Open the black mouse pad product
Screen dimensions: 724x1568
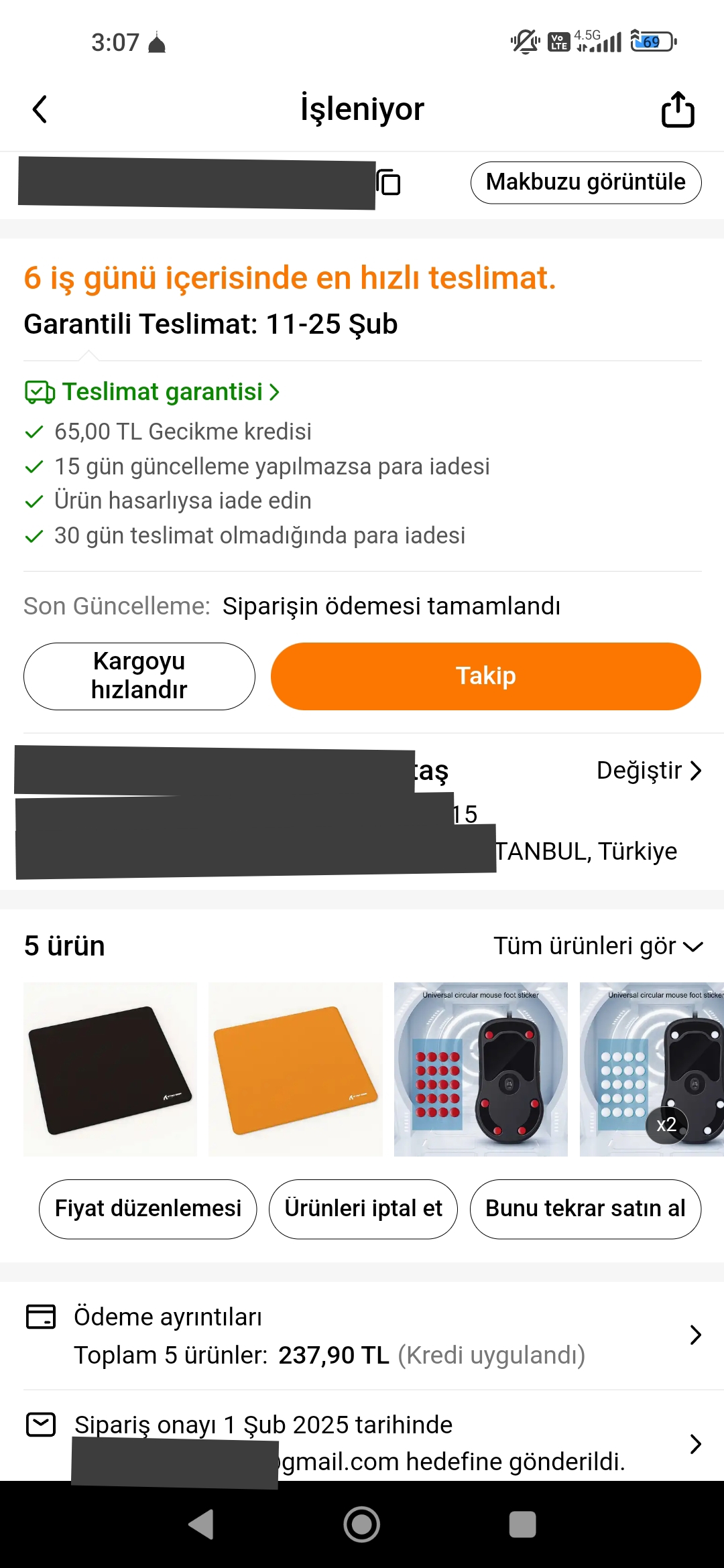point(111,1069)
